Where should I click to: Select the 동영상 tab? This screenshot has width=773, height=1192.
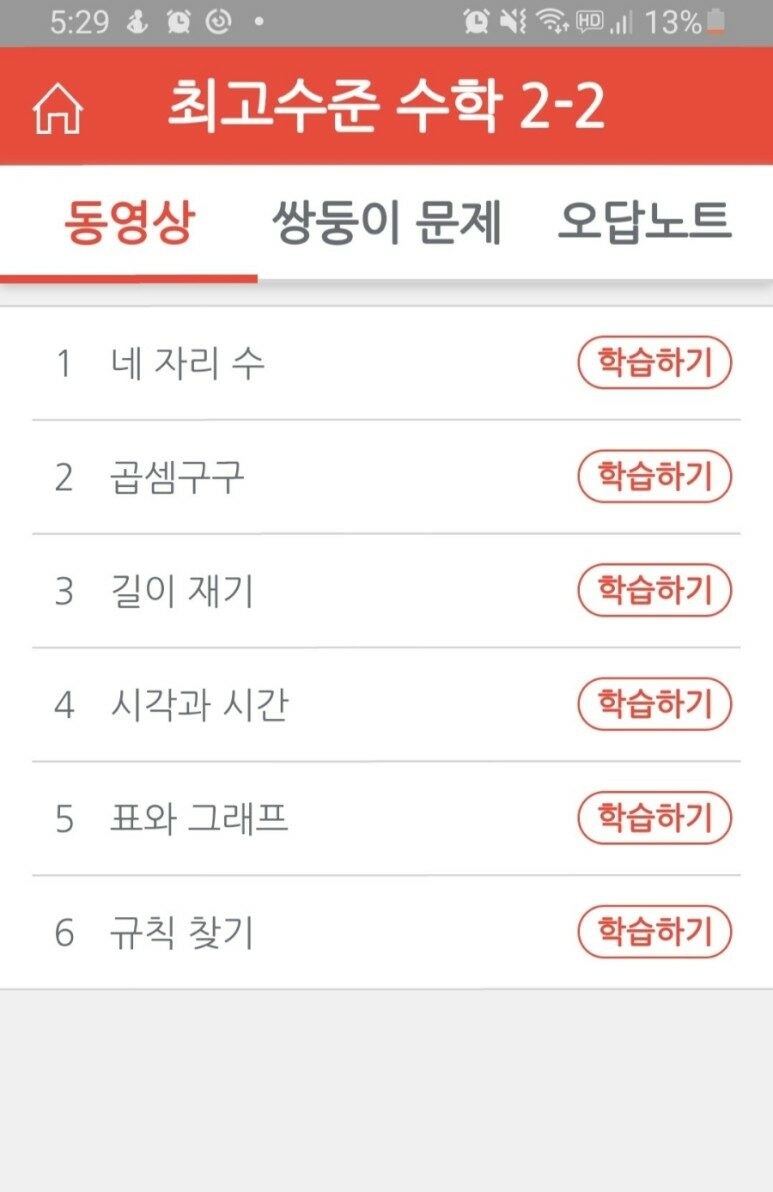tap(128, 223)
